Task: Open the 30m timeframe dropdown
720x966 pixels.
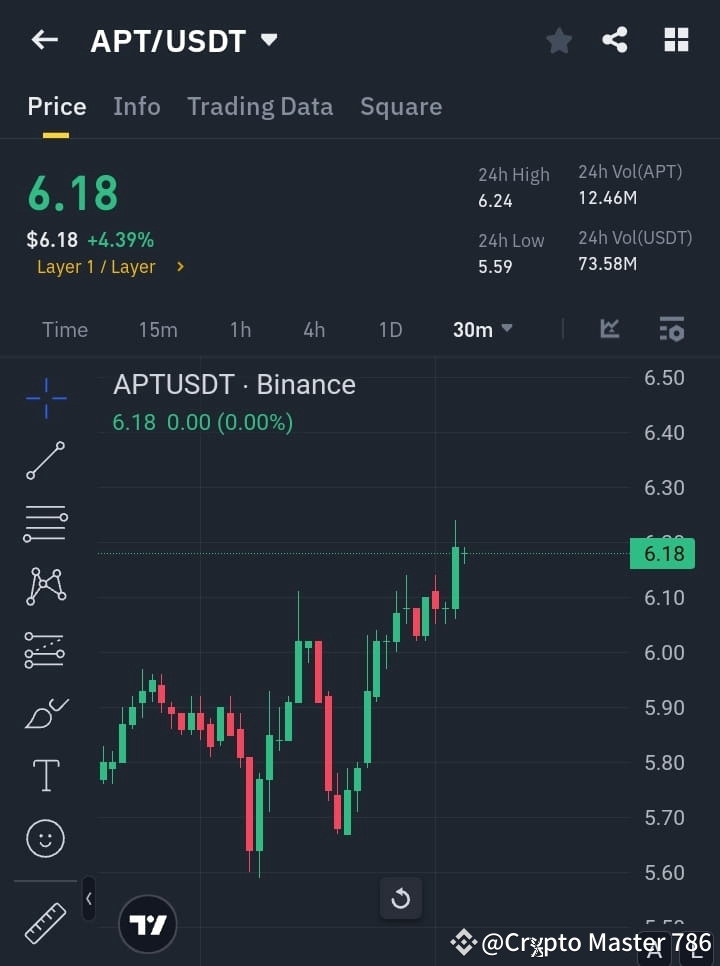Action: (483, 329)
